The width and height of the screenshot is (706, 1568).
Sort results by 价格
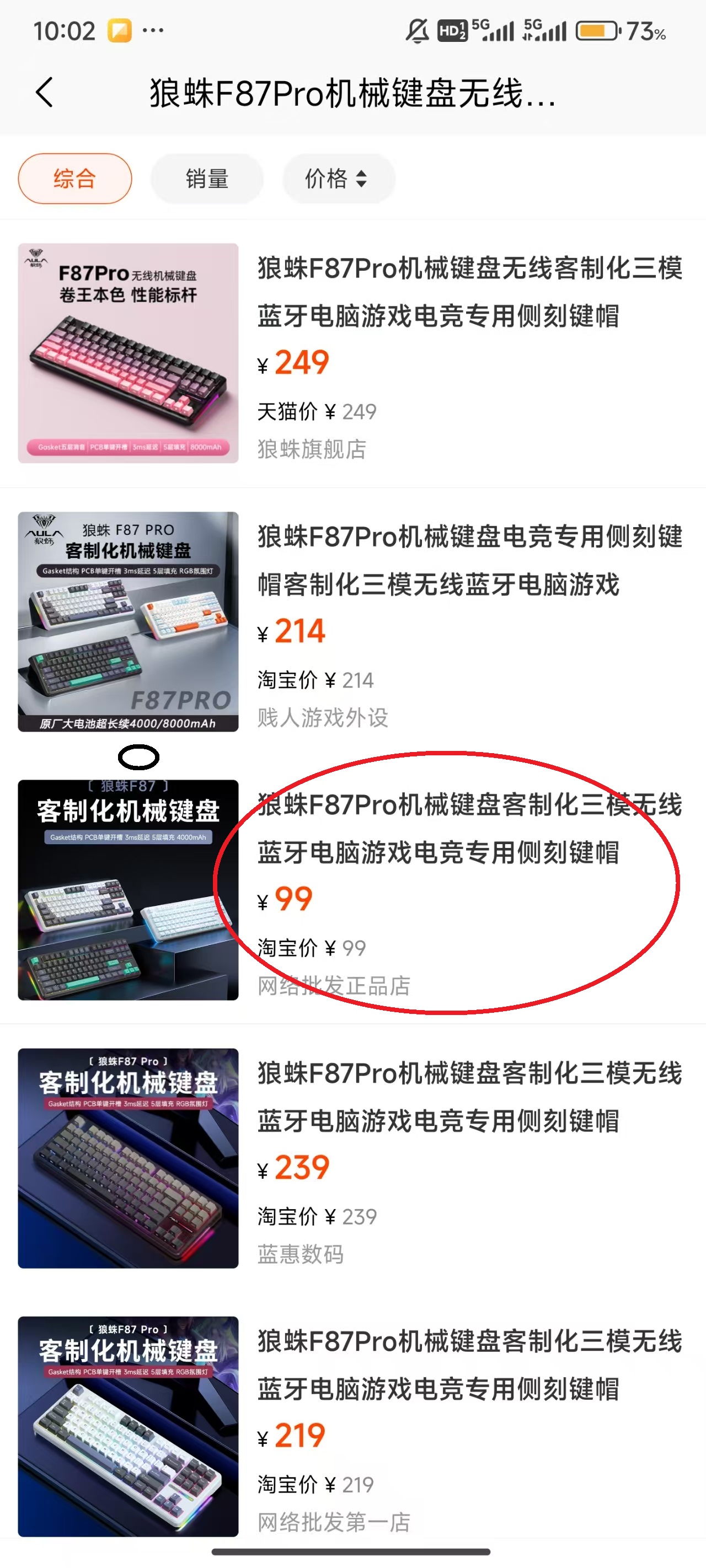pyautogui.click(x=337, y=178)
